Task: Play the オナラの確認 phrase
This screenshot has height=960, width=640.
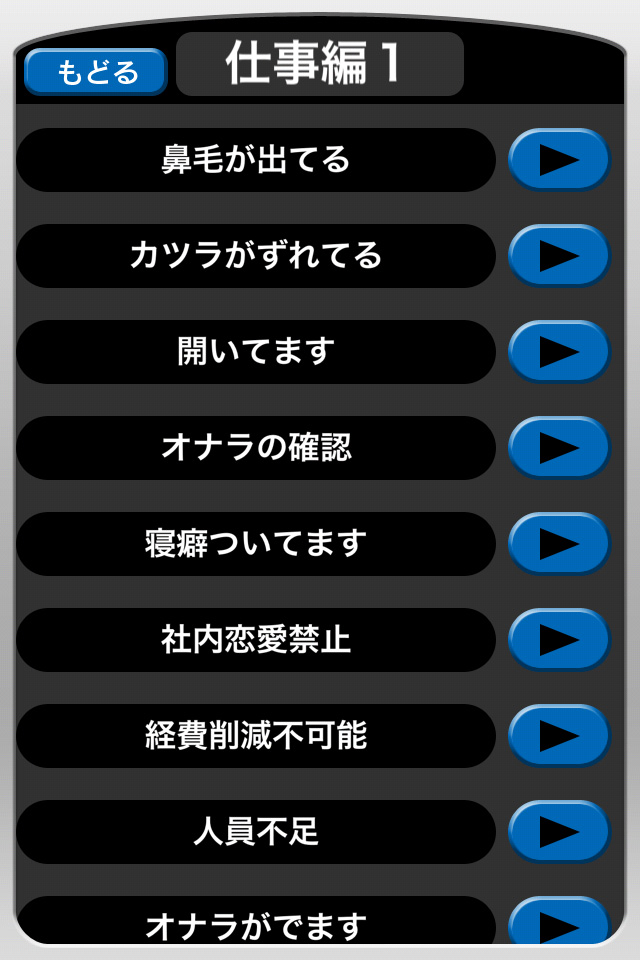Action: [x=559, y=448]
